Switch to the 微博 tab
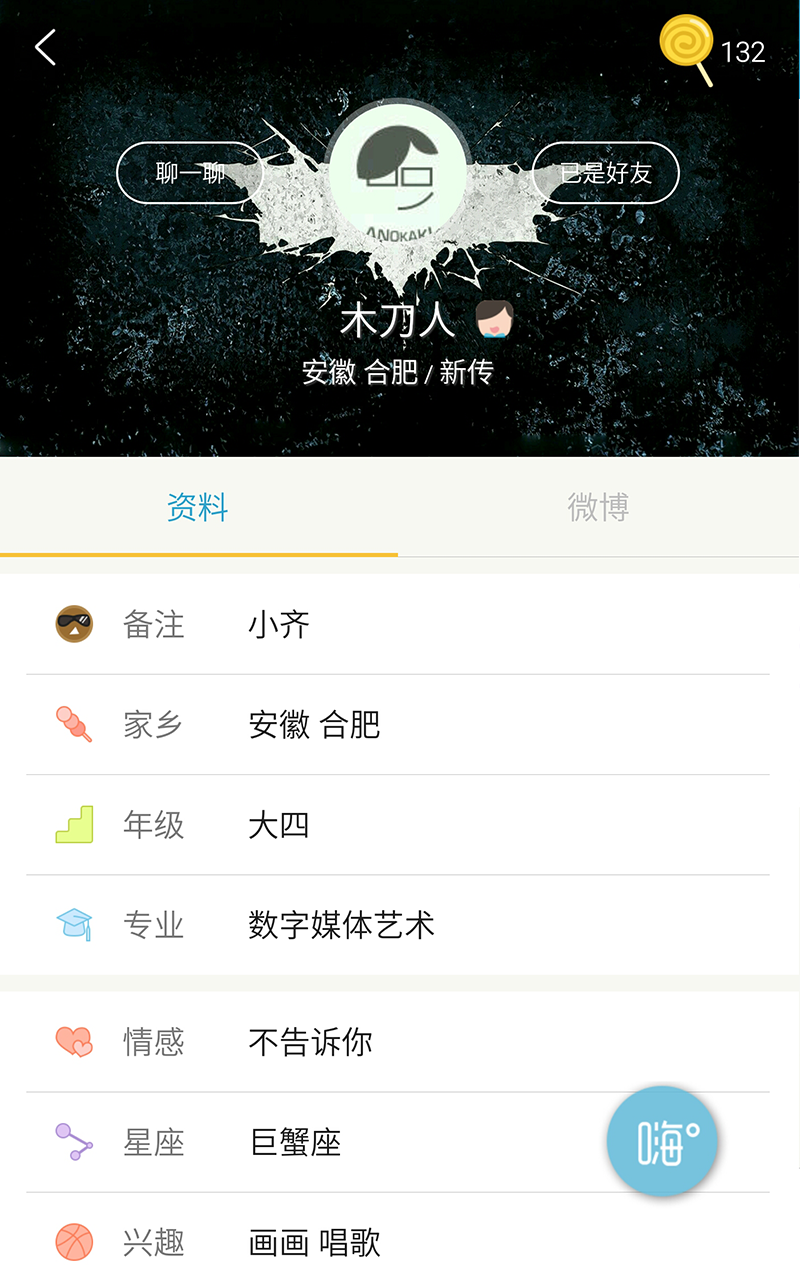Viewport: 800px width, 1280px height. (x=598, y=508)
